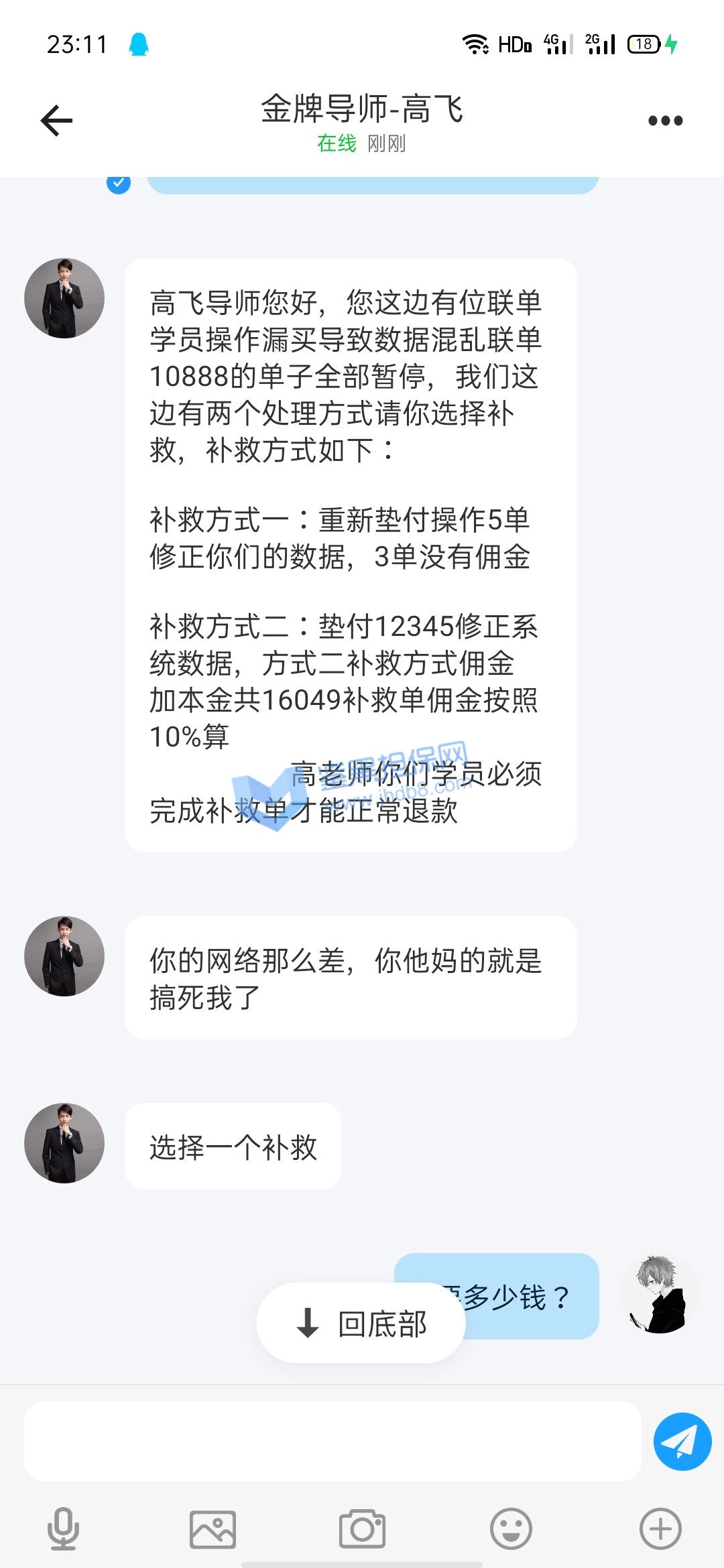Open the camera to take a photo
The width and height of the screenshot is (724, 1568).
(362, 1528)
